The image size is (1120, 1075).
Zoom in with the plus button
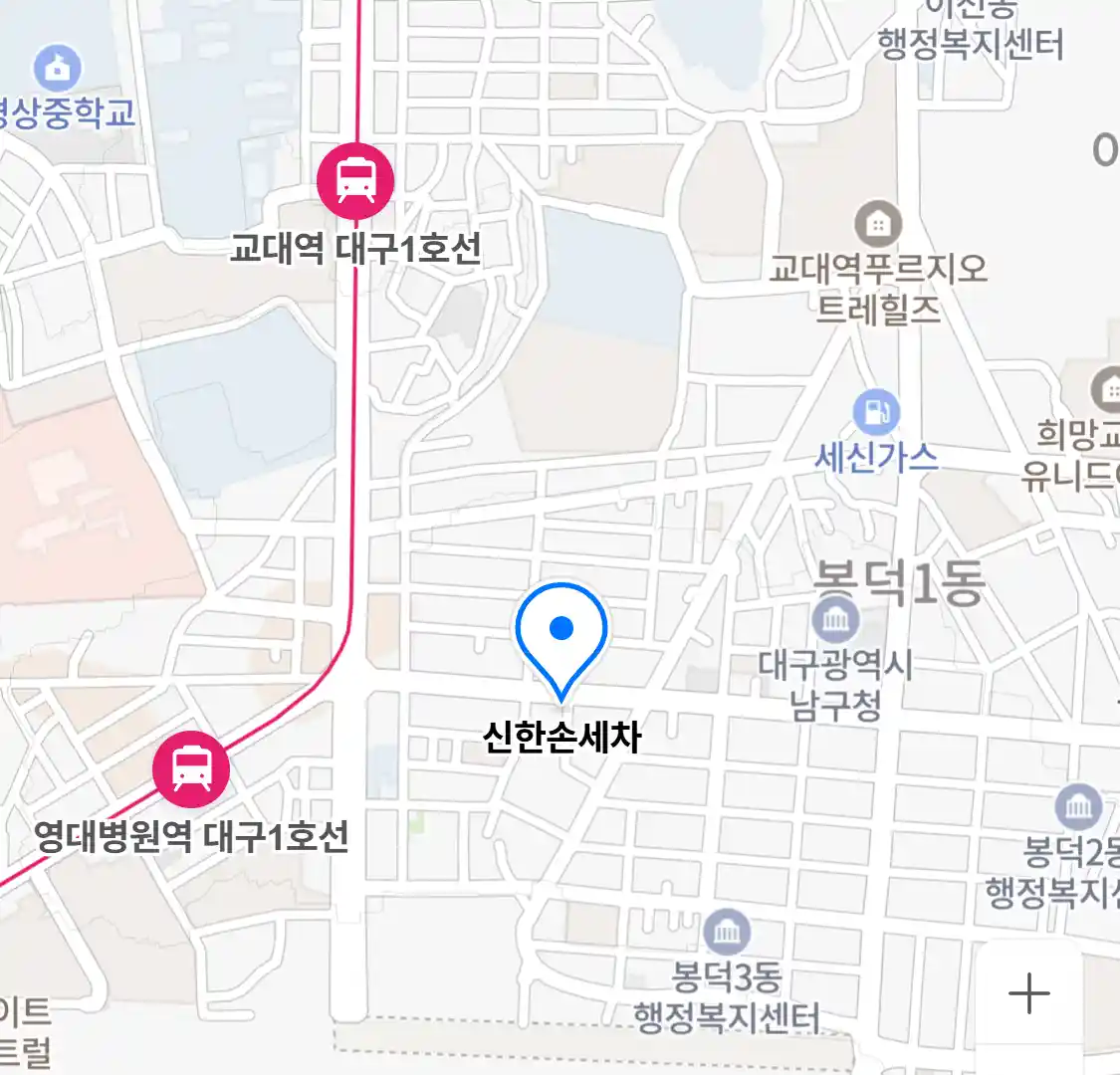(1028, 993)
